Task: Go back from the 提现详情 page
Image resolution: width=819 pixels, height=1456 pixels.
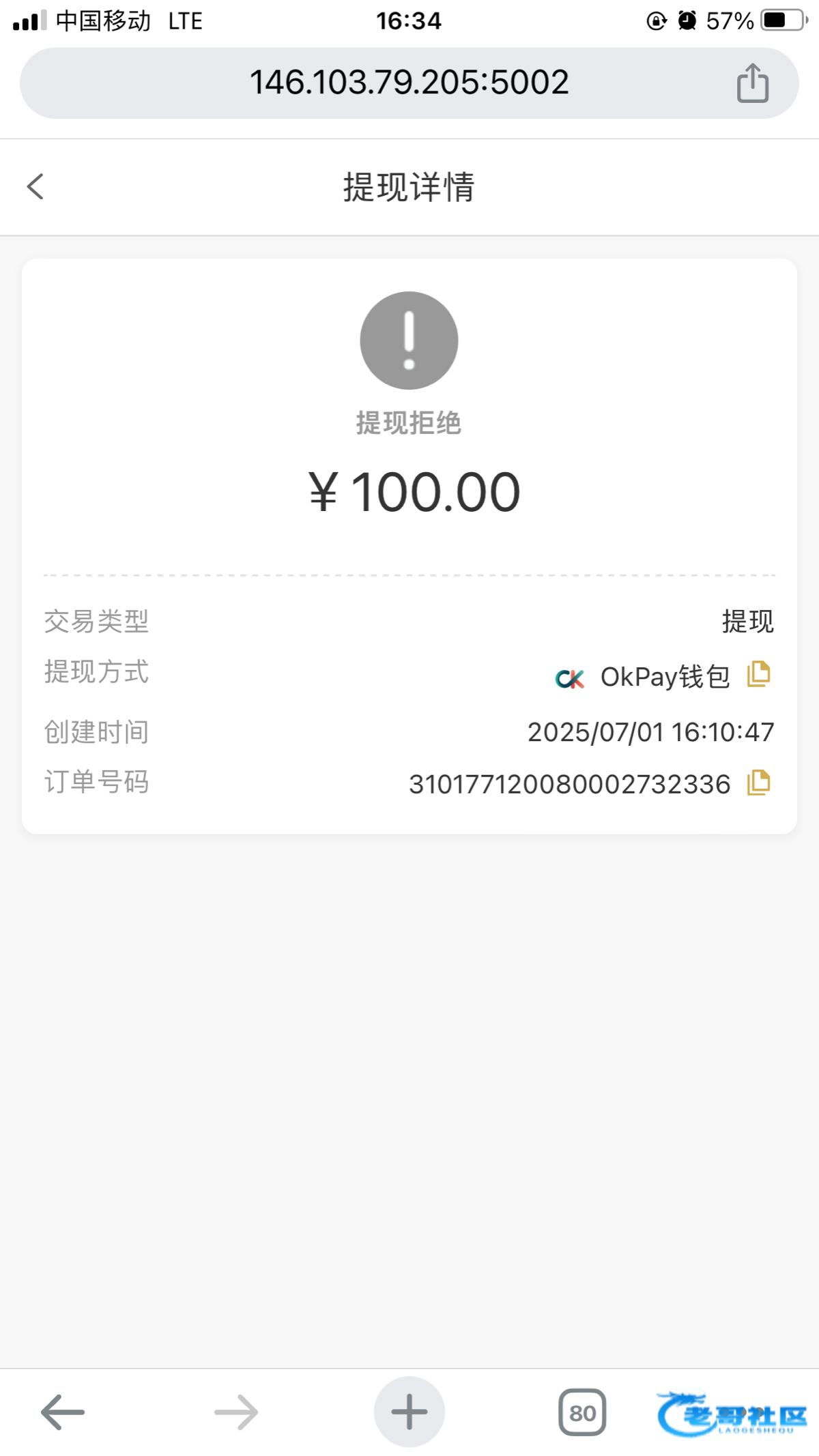Action: point(35,186)
